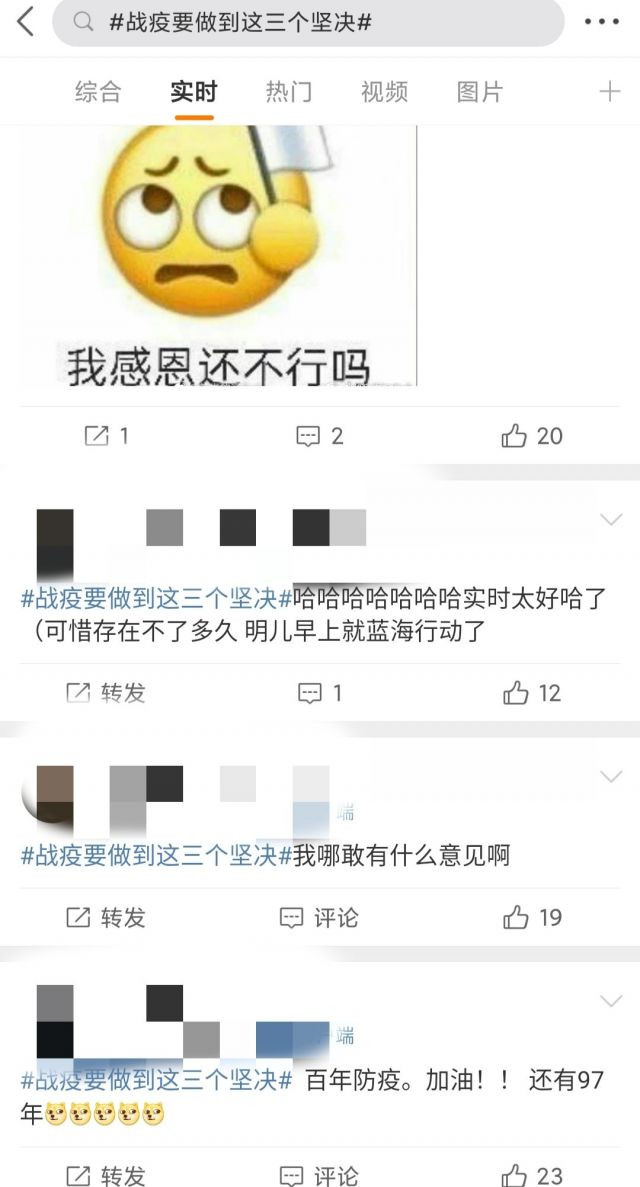Like the 百年防疫 post with 23 likes
640x1187 pixels.
point(532,1175)
